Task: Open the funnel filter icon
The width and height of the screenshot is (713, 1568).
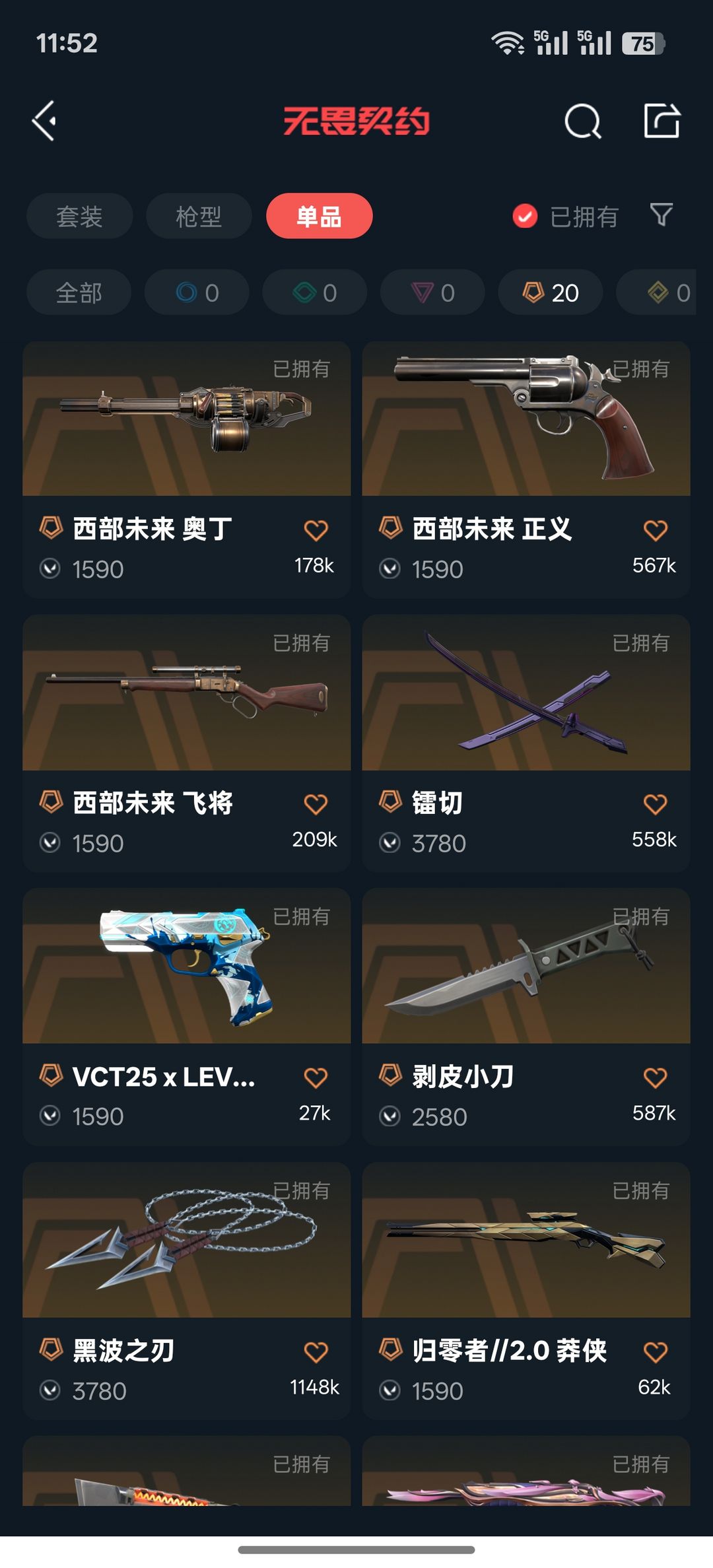Action: [662, 215]
